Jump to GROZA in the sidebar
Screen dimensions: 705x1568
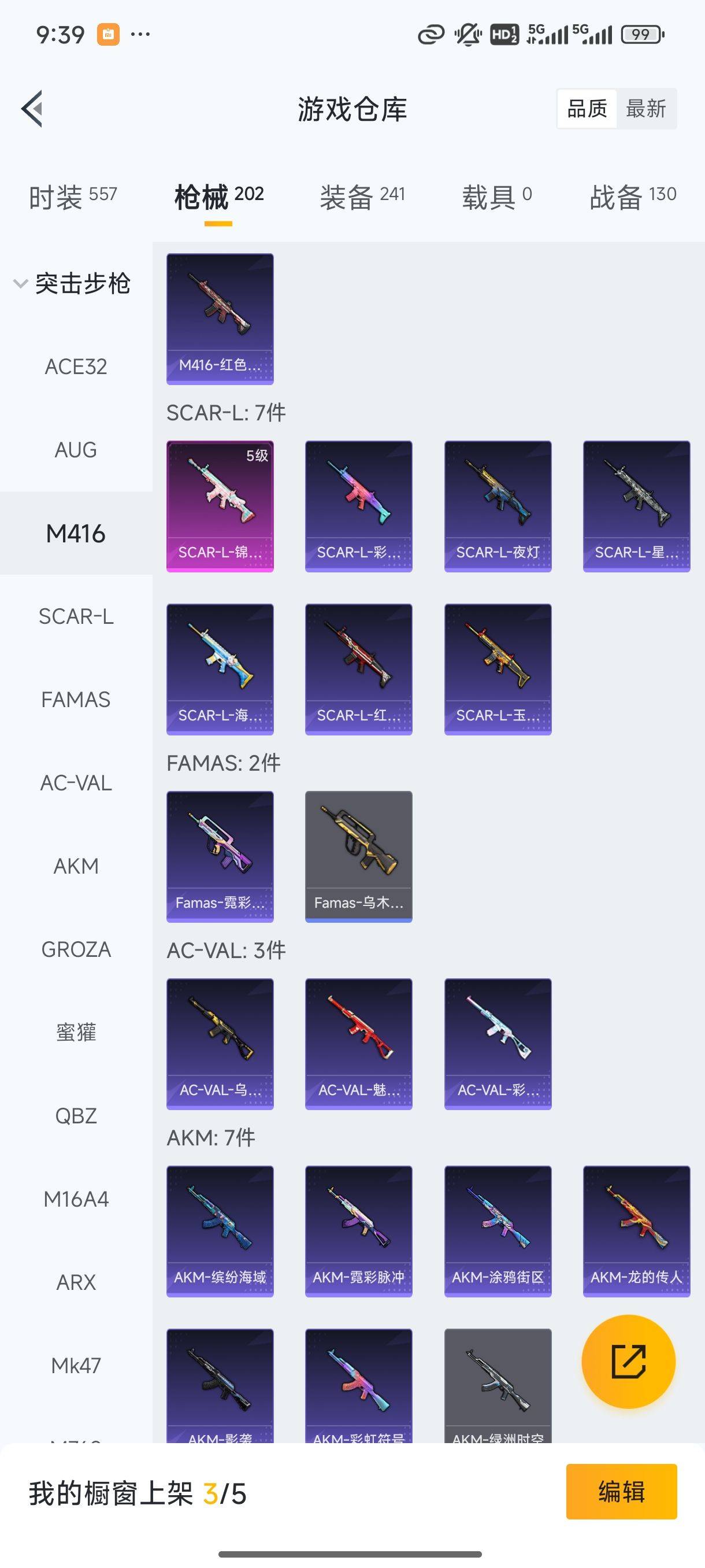click(76, 949)
